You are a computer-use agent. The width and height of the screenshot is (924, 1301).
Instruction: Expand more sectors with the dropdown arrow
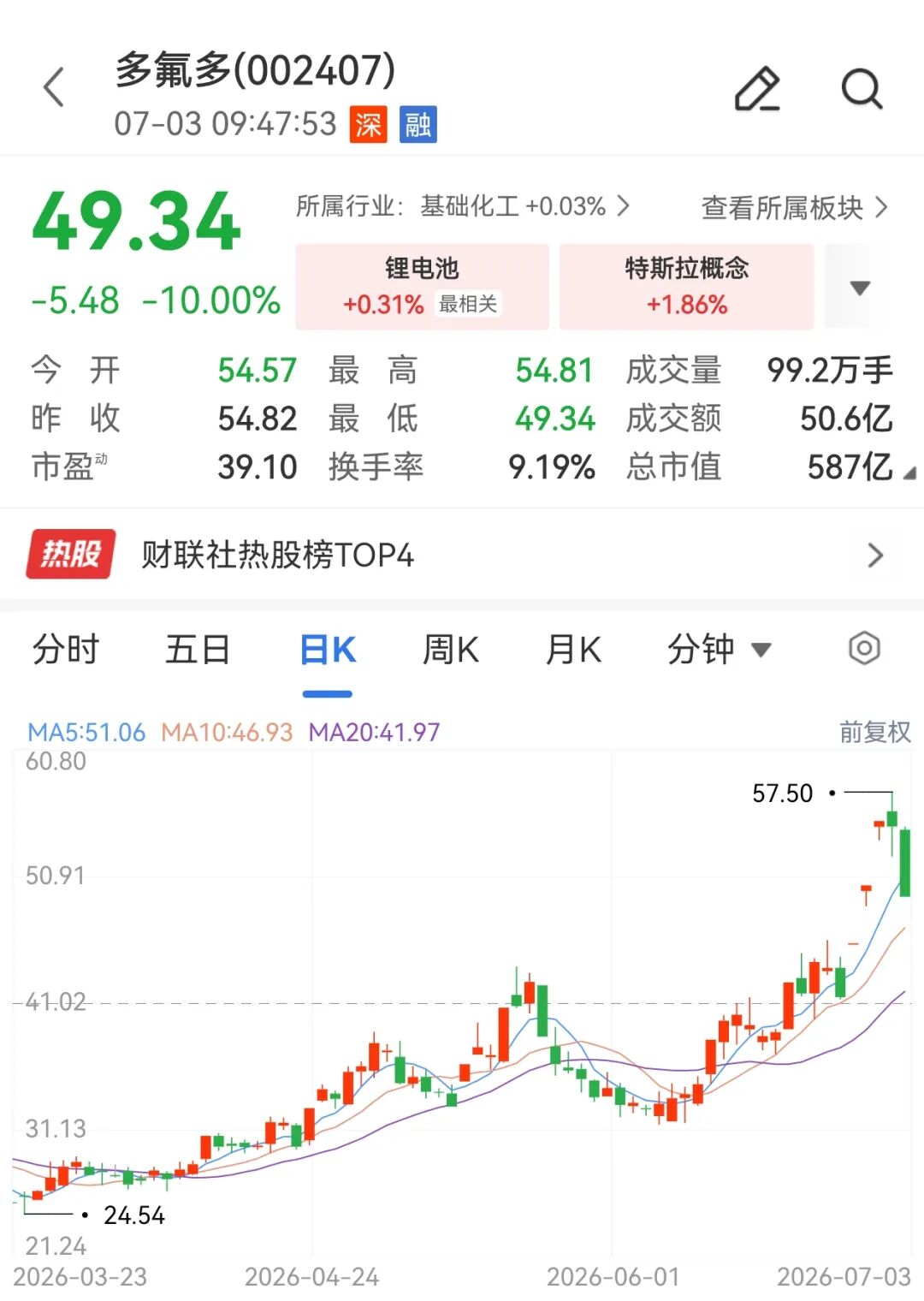(x=860, y=288)
